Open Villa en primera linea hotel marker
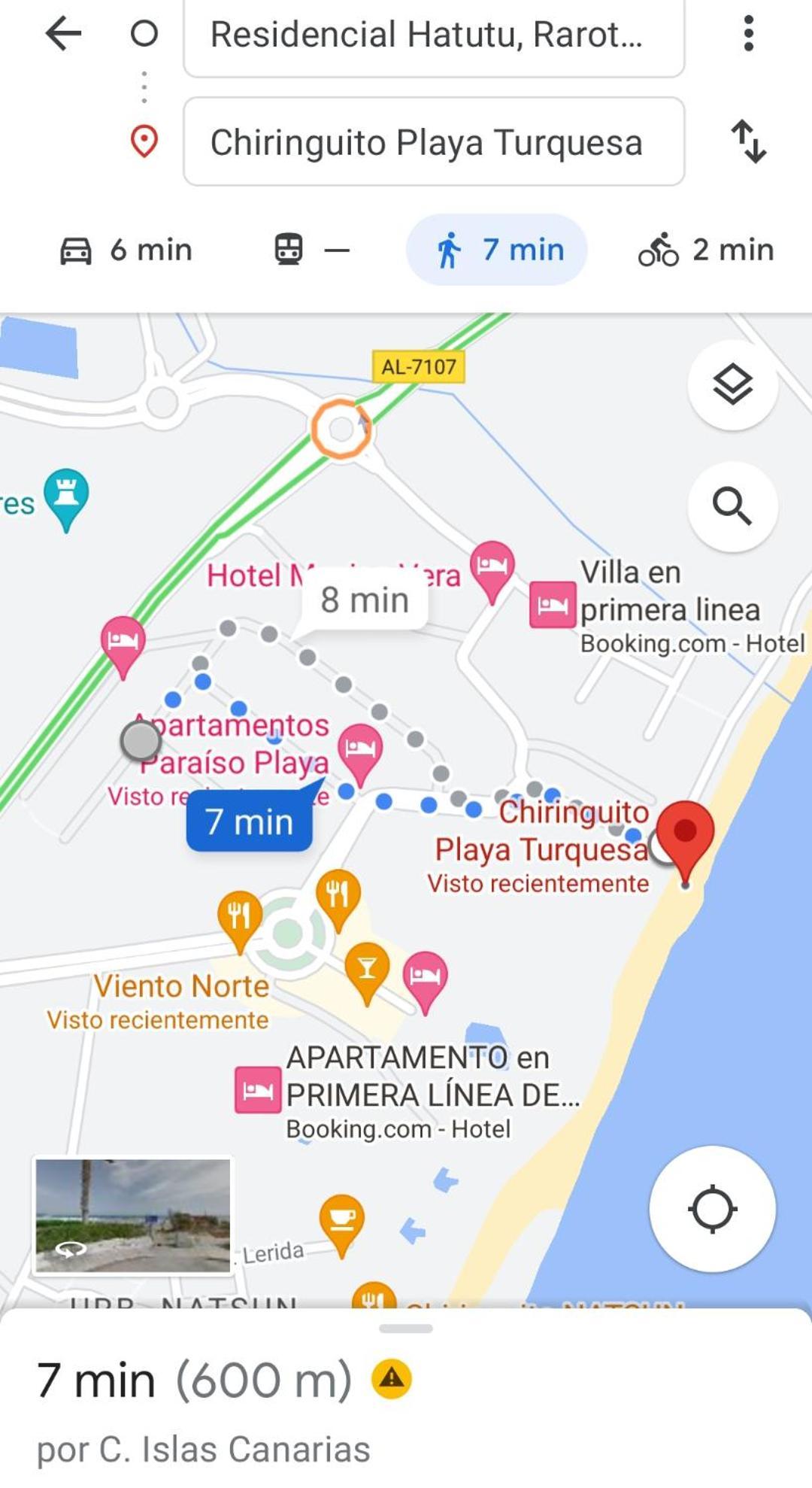Image resolution: width=812 pixels, height=1488 pixels. pyautogui.click(x=552, y=604)
